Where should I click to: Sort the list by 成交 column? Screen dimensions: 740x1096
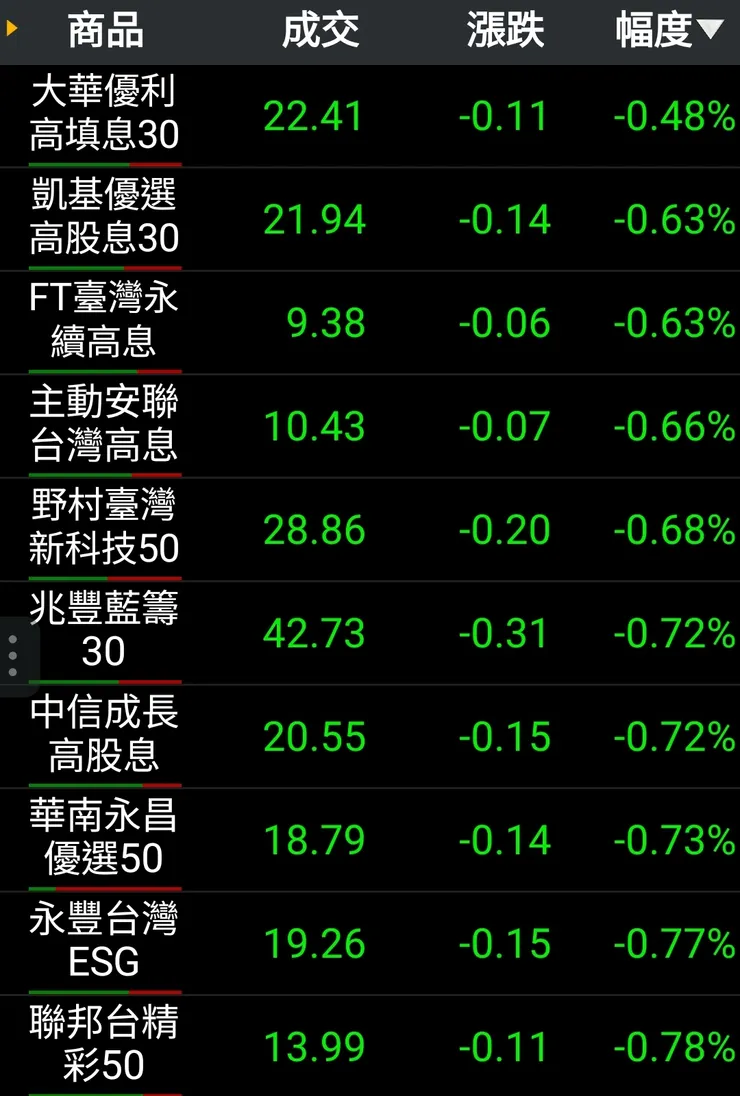320,32
